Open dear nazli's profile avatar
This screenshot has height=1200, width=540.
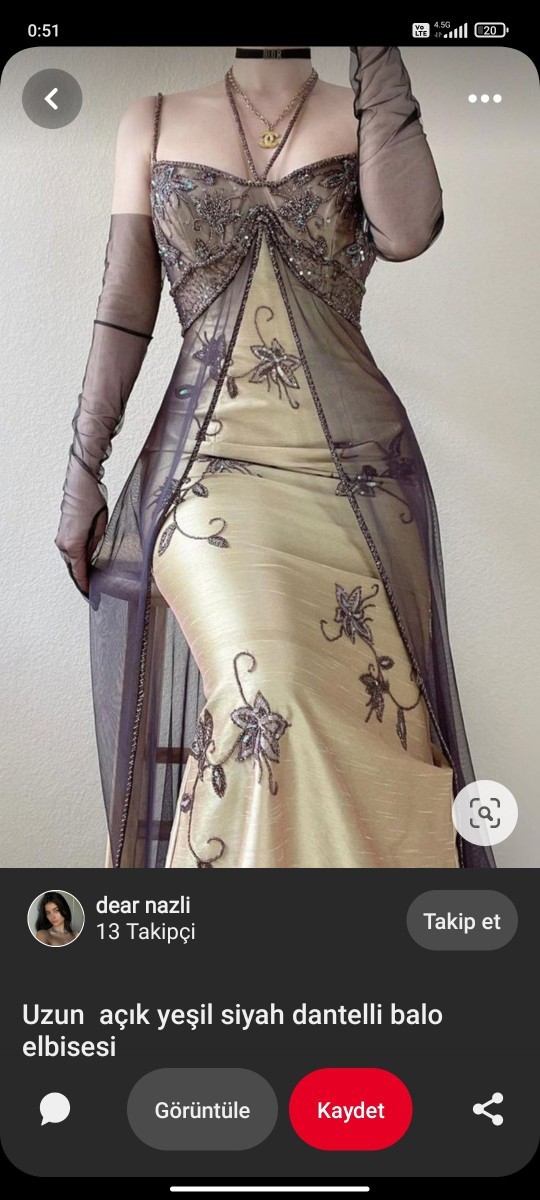coord(56,918)
